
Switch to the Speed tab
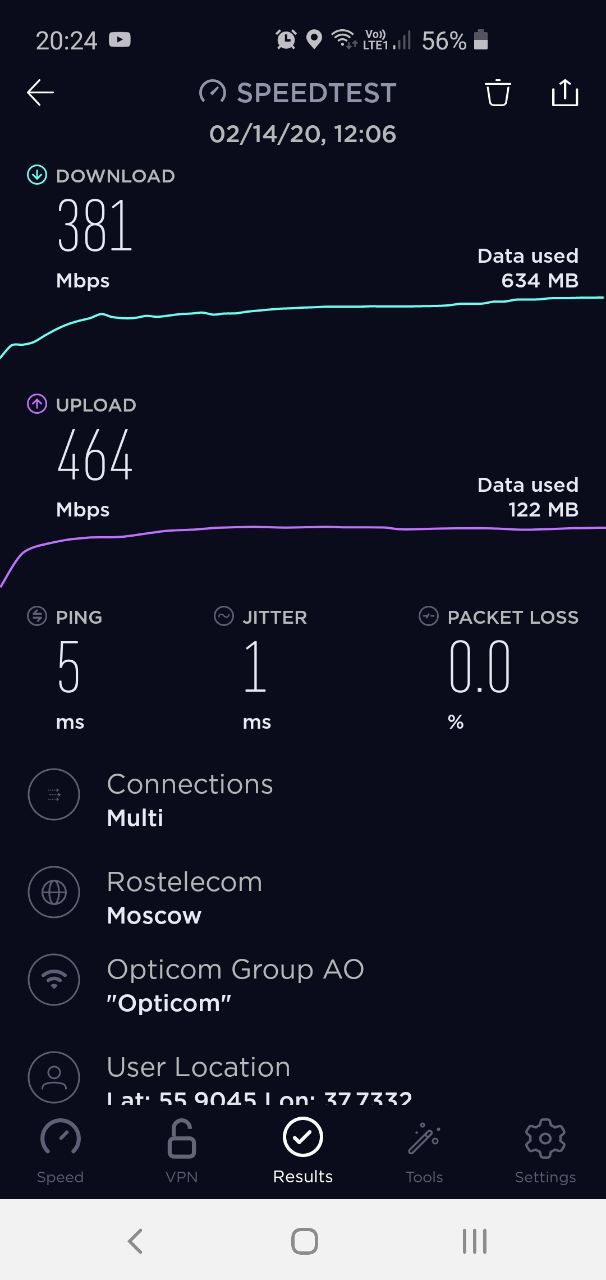click(x=60, y=1152)
